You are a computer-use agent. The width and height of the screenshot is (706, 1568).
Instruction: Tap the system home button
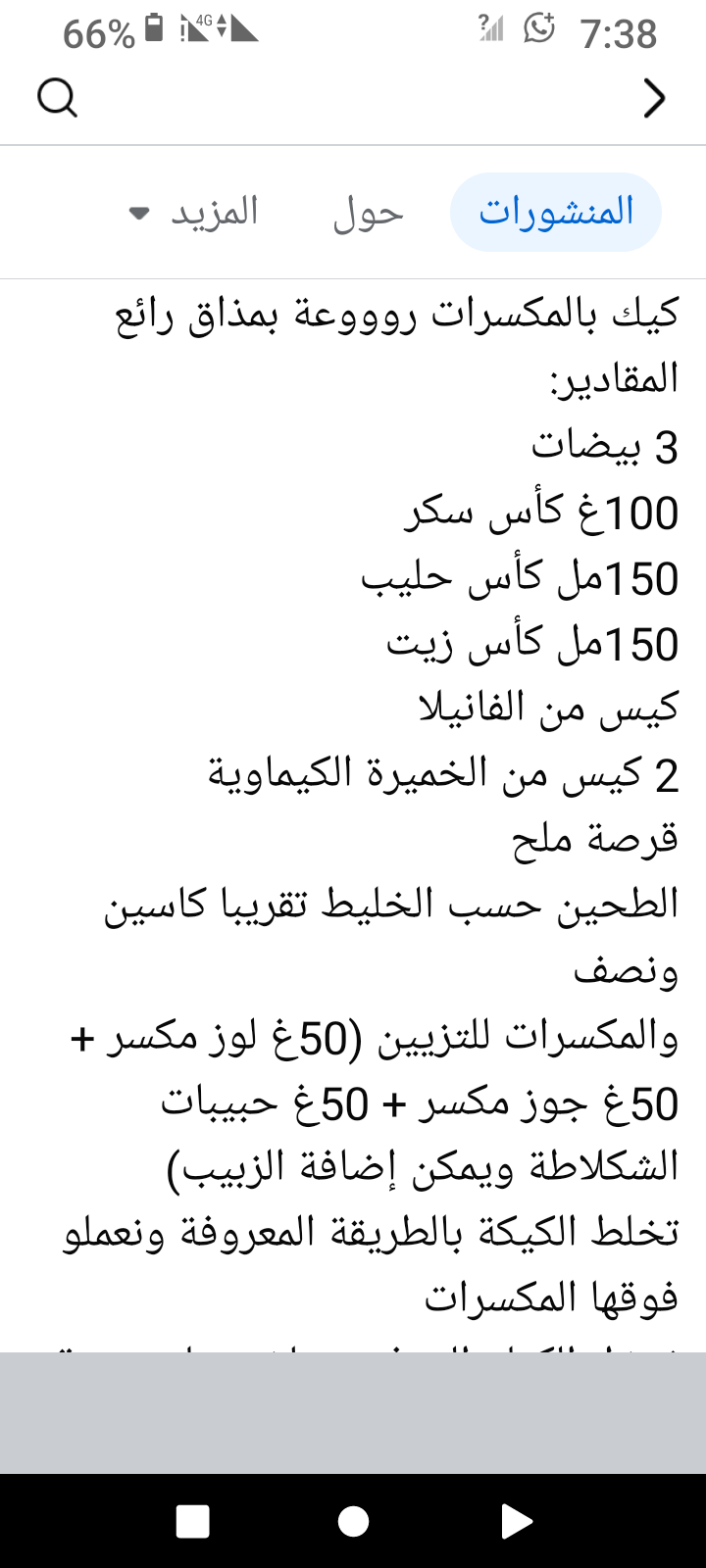click(x=353, y=1521)
